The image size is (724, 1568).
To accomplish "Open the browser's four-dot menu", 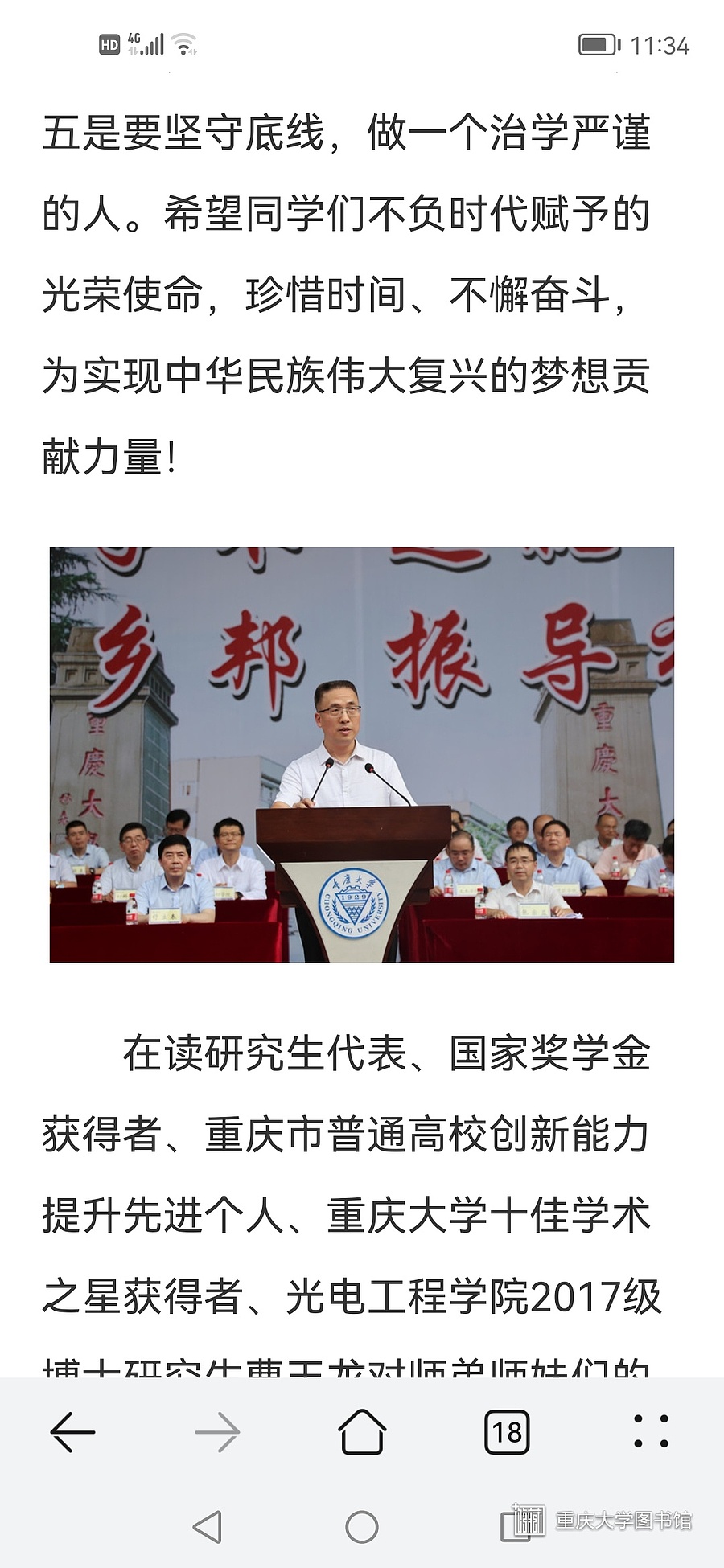I will [x=651, y=1432].
